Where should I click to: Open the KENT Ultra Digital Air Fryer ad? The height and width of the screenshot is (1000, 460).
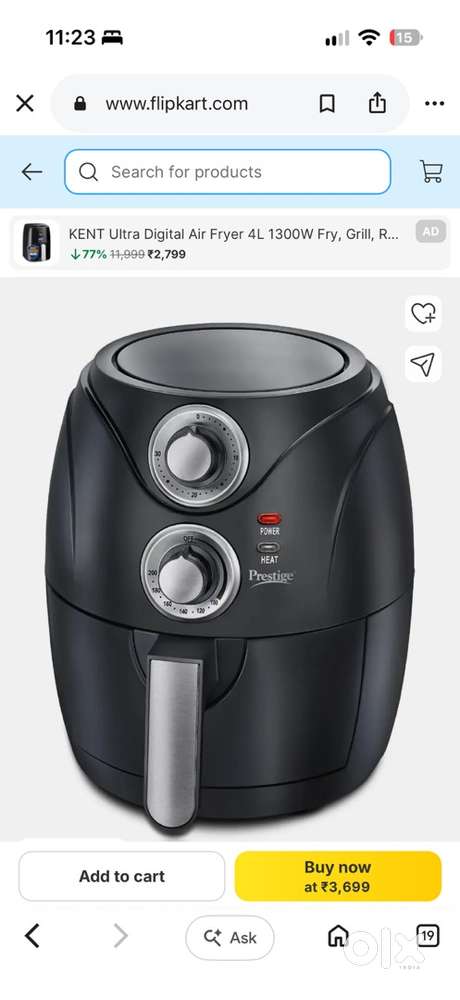click(230, 243)
